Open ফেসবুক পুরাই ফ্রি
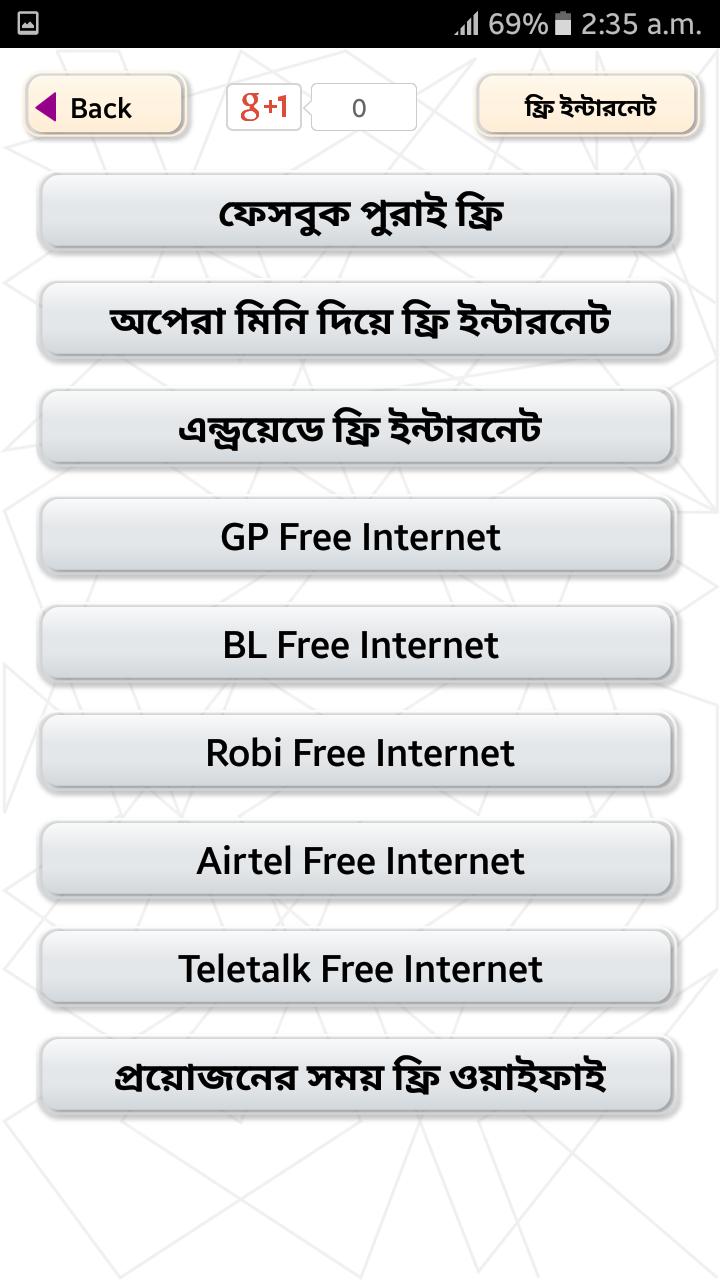Screen dimensions: 720x1280 [356, 212]
